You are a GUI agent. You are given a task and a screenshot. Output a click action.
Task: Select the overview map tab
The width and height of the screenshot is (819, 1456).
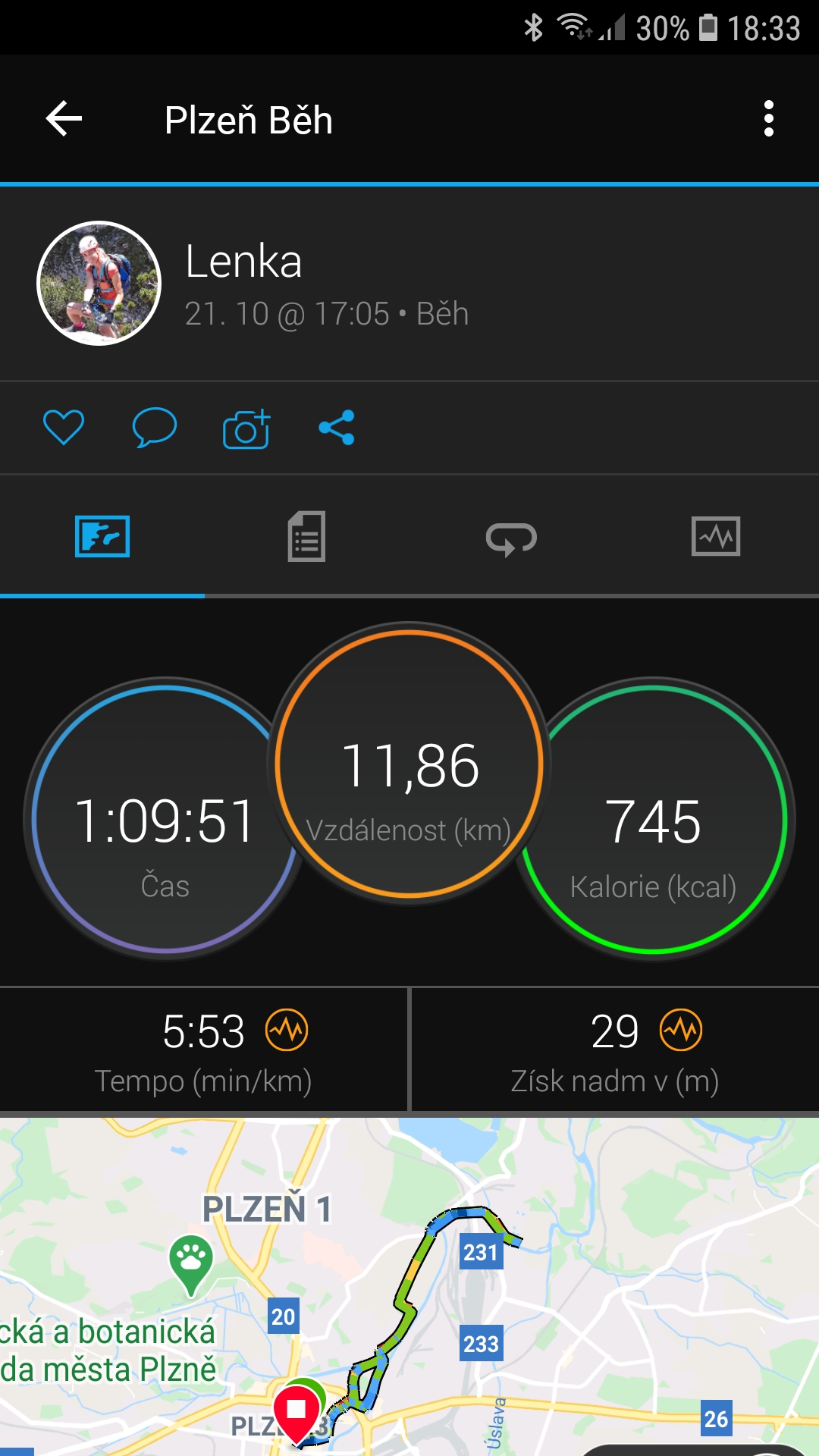point(102,536)
